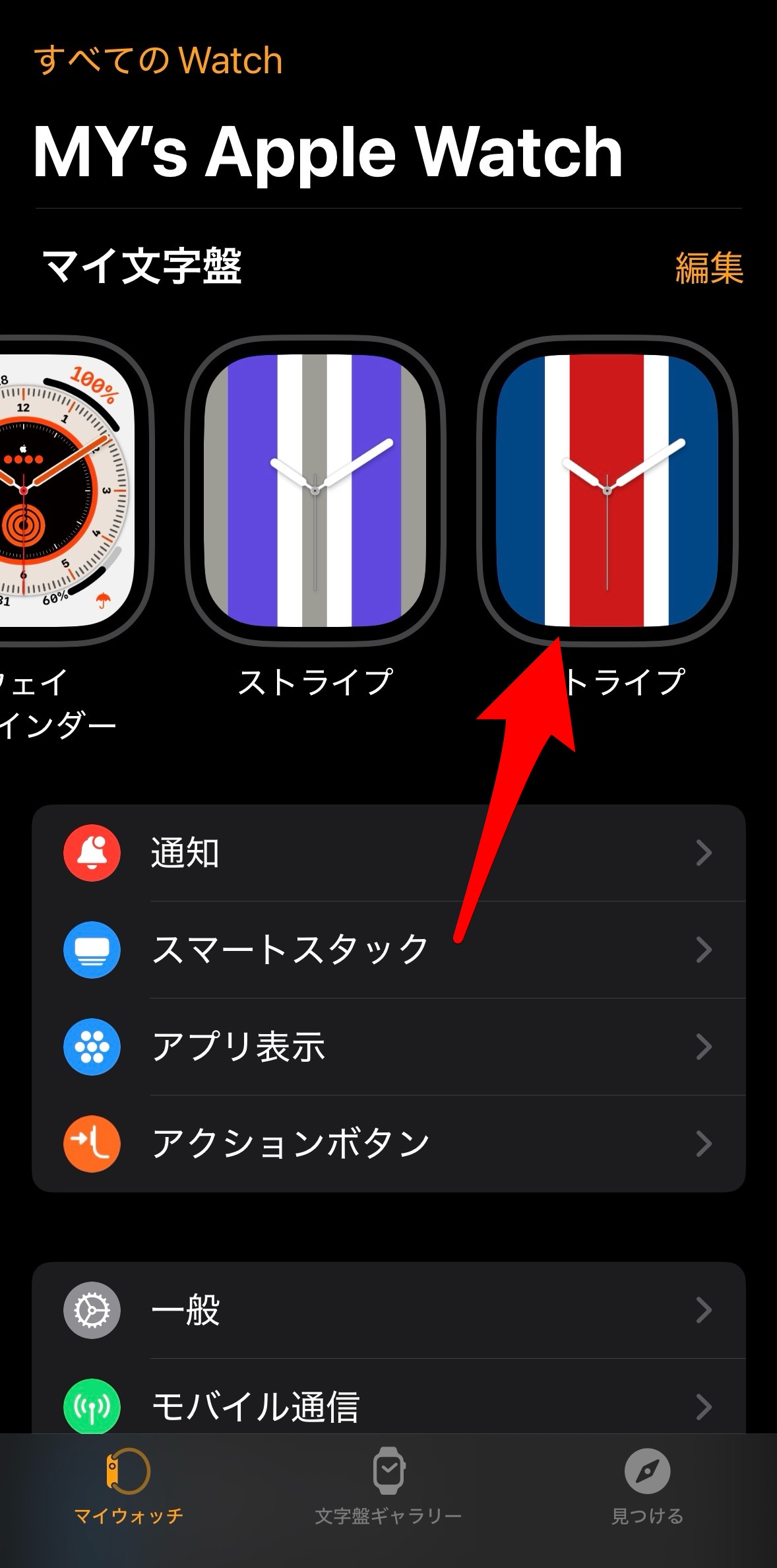Image resolution: width=777 pixels, height=1568 pixels.
Task: Open スマートスタック settings
Action: [388, 950]
